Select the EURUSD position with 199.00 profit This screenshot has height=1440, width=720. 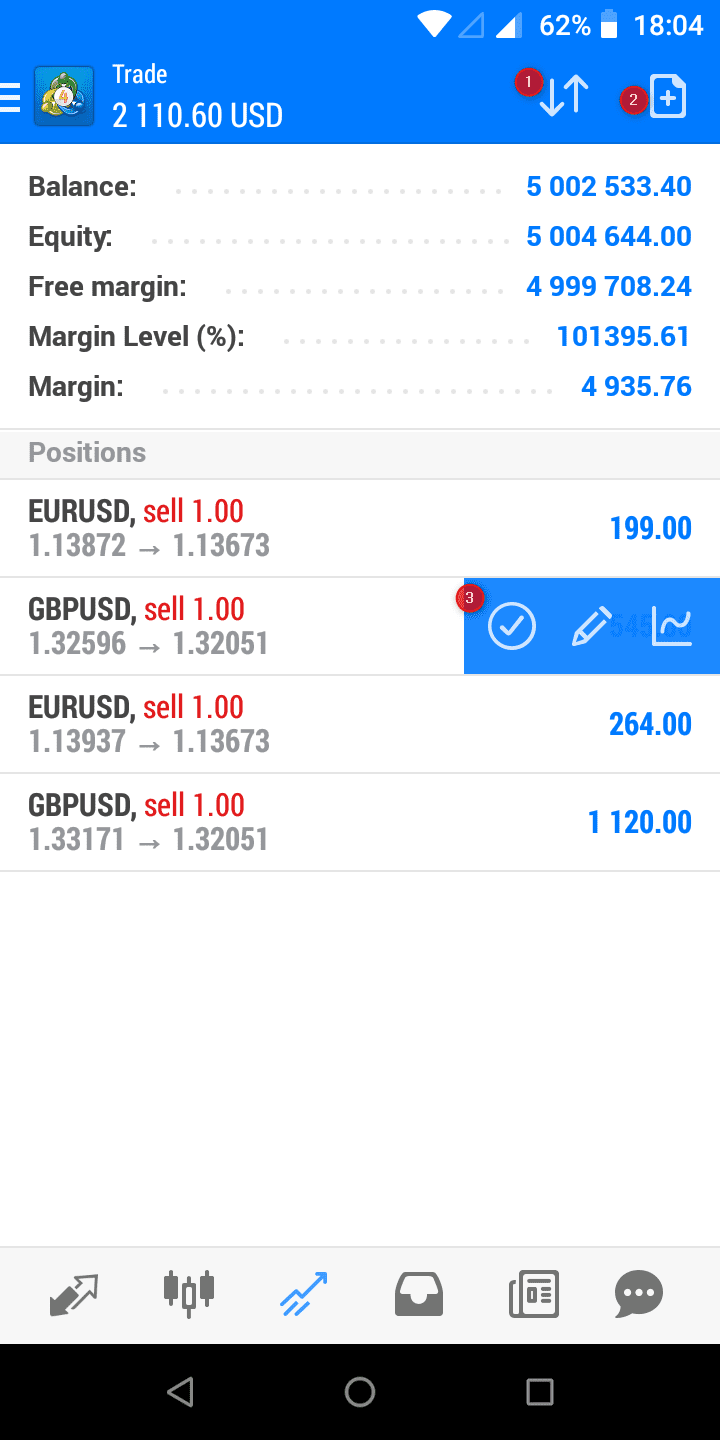pos(360,528)
